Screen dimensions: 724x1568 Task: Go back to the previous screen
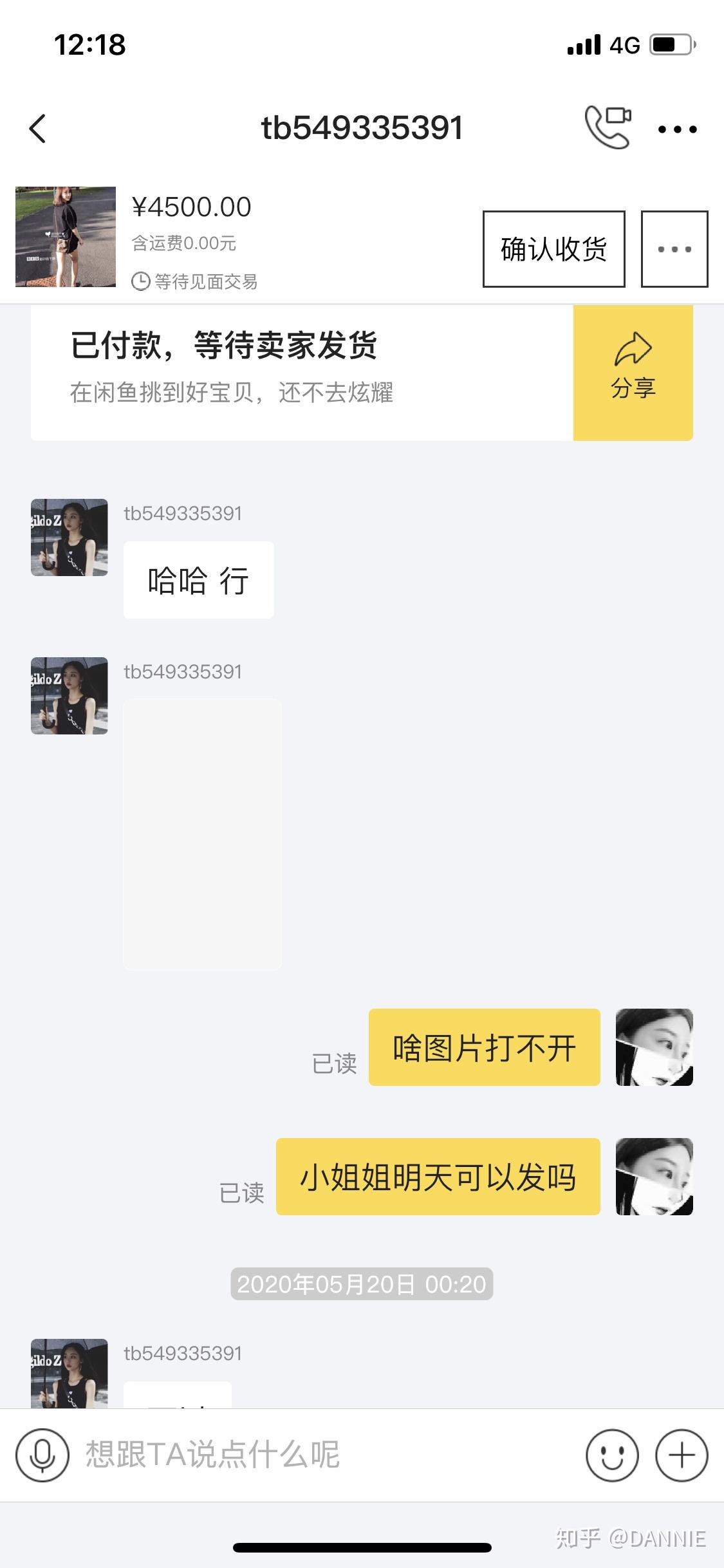[x=39, y=128]
